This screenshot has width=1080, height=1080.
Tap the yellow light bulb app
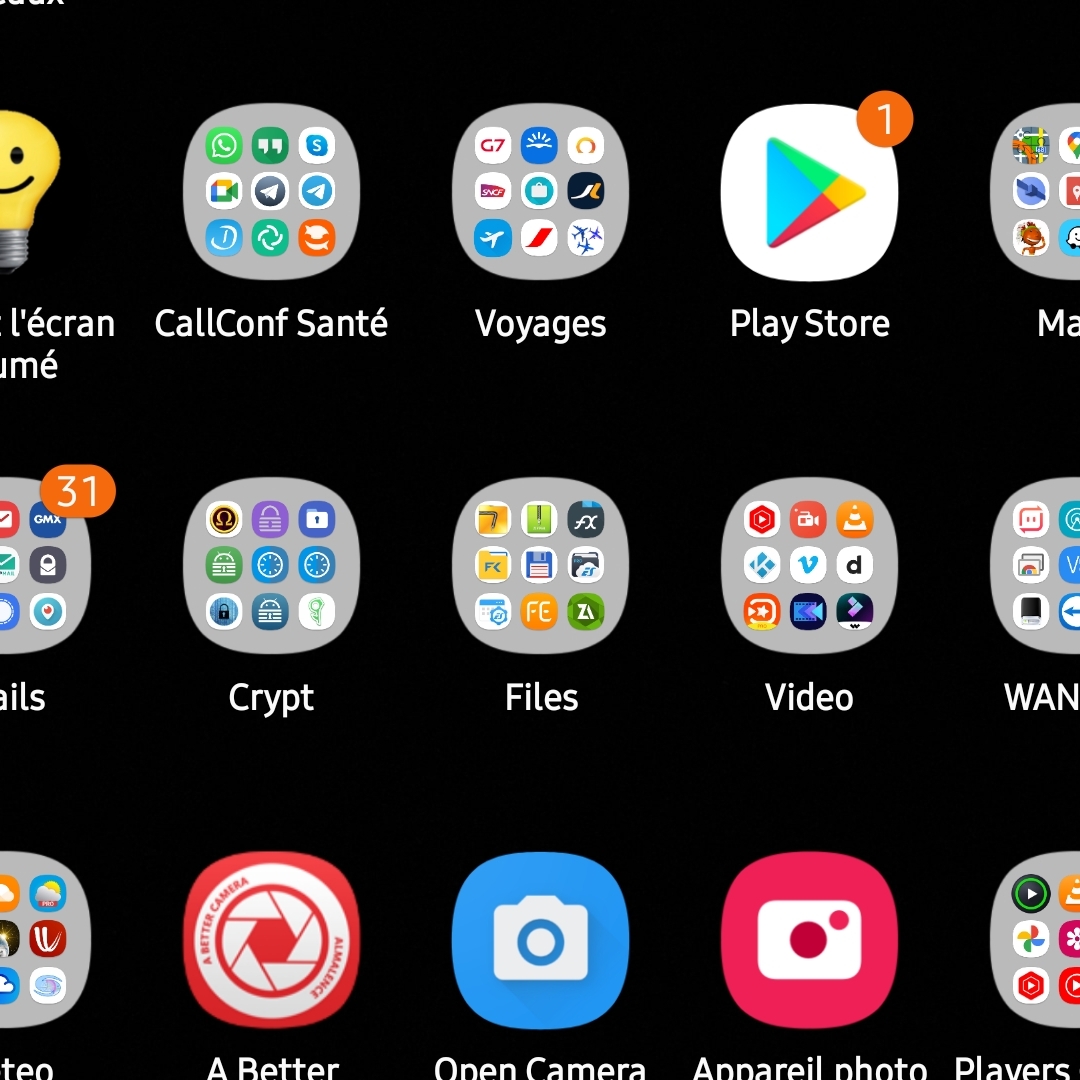pos(28,190)
